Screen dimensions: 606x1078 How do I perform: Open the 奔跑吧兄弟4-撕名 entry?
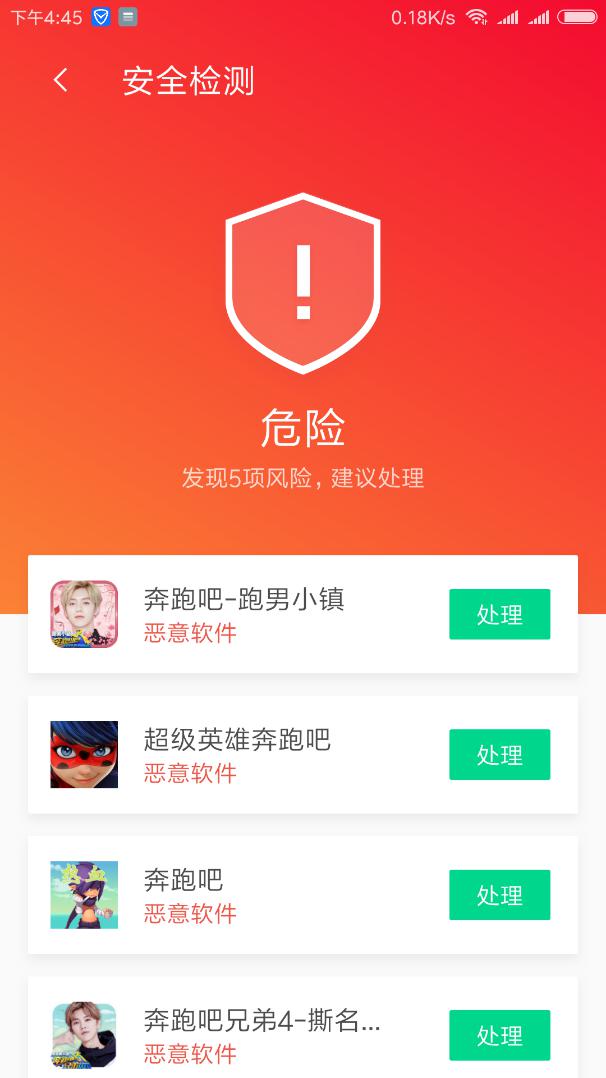(262, 1034)
